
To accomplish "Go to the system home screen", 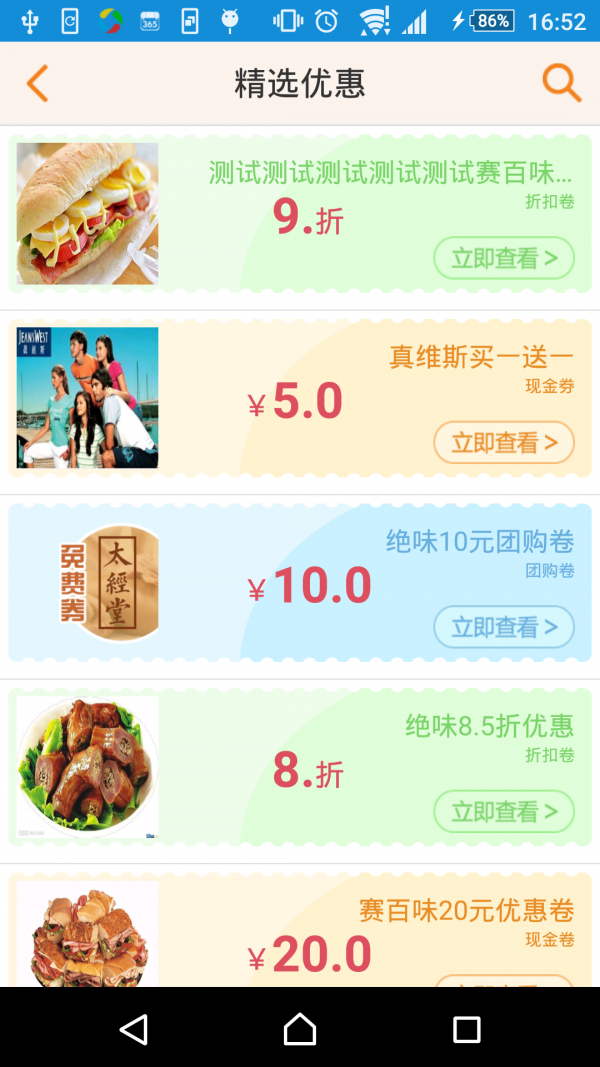I will [300, 1028].
